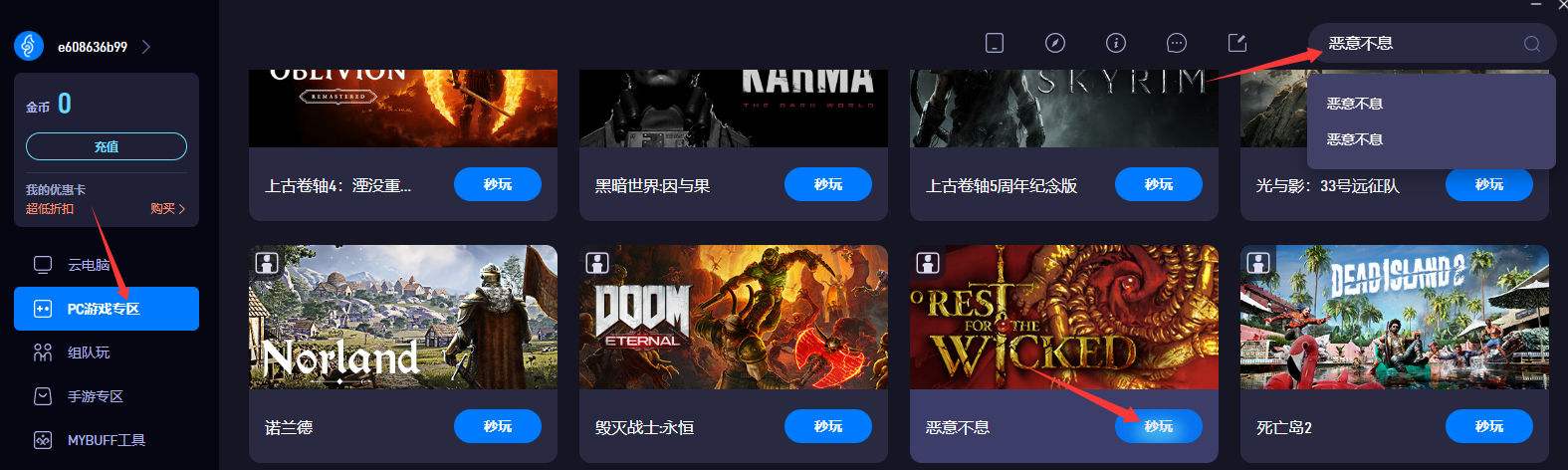1568x470 pixels.
Task: Open 云电脑 in the sidebar
Action: 88,265
